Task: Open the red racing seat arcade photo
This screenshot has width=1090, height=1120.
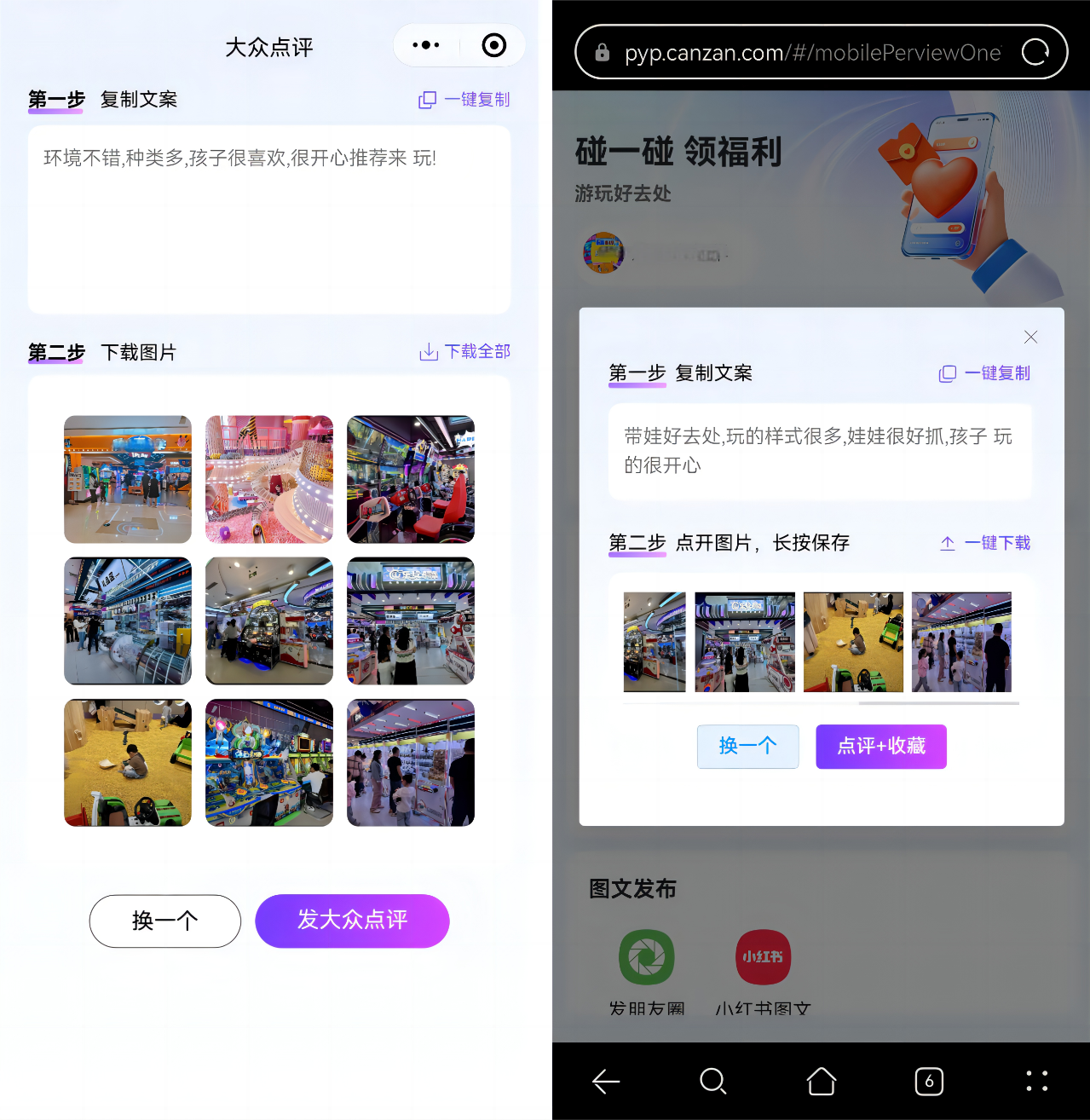Action: (x=411, y=479)
